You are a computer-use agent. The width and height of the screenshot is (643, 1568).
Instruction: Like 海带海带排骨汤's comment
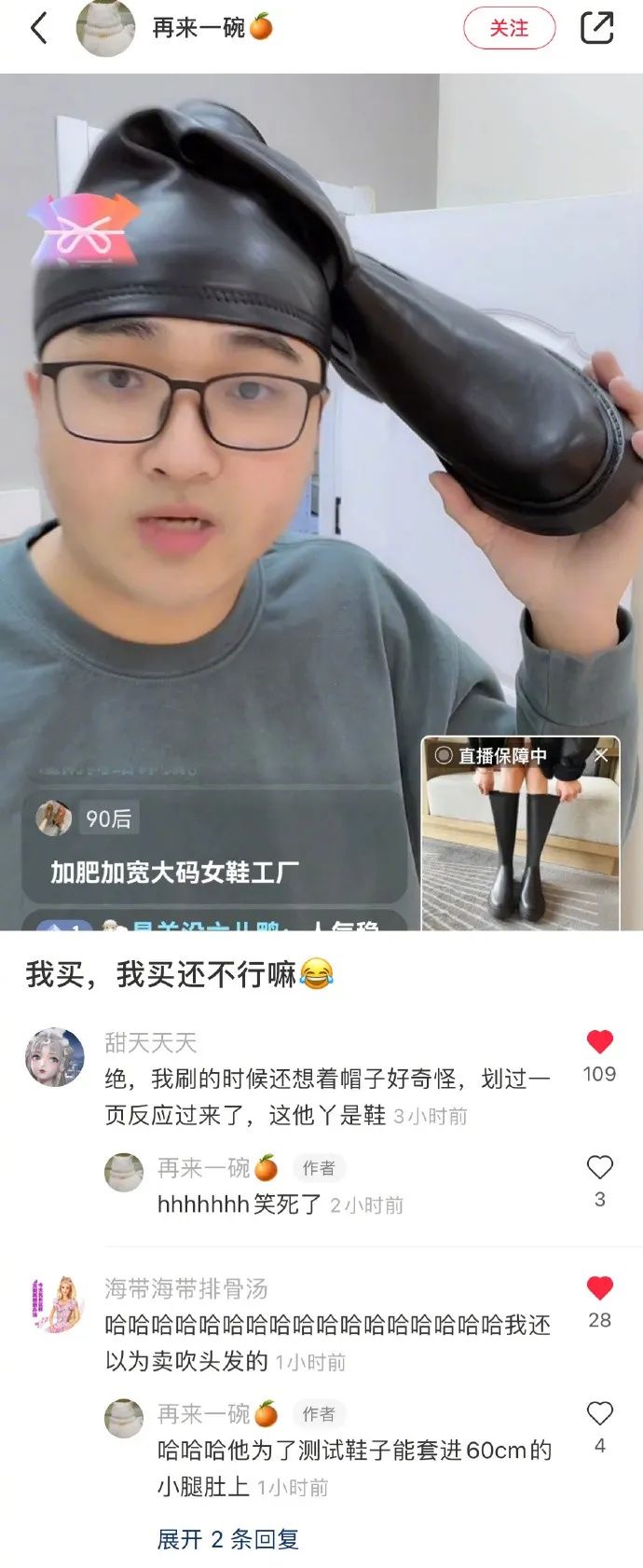599,1289
